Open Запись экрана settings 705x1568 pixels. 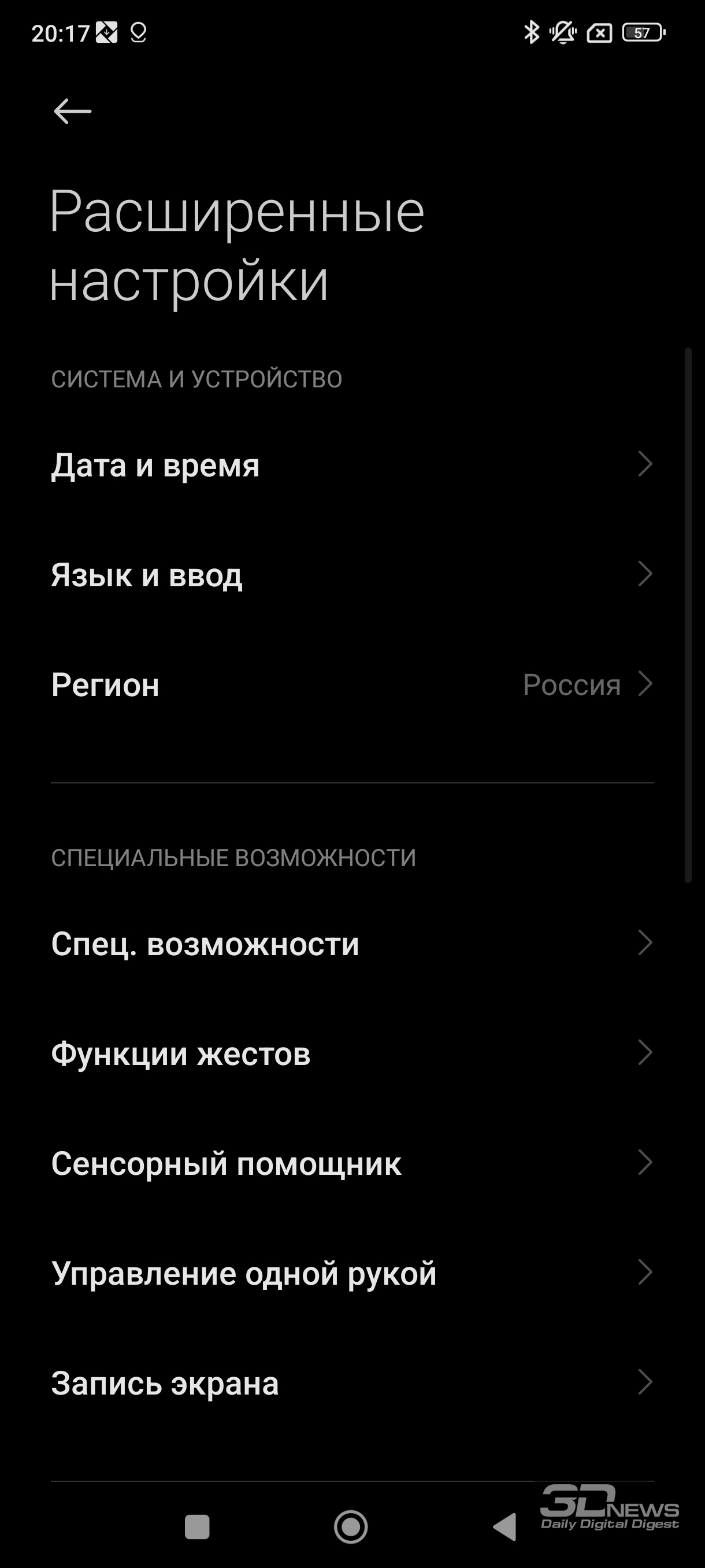tap(352, 1383)
